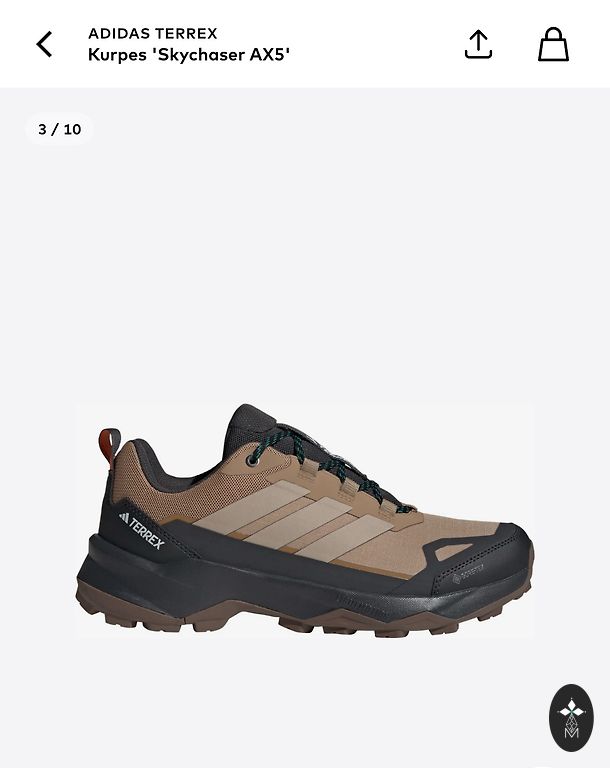
Task: Open the shopping bag
Action: pyautogui.click(x=553, y=44)
